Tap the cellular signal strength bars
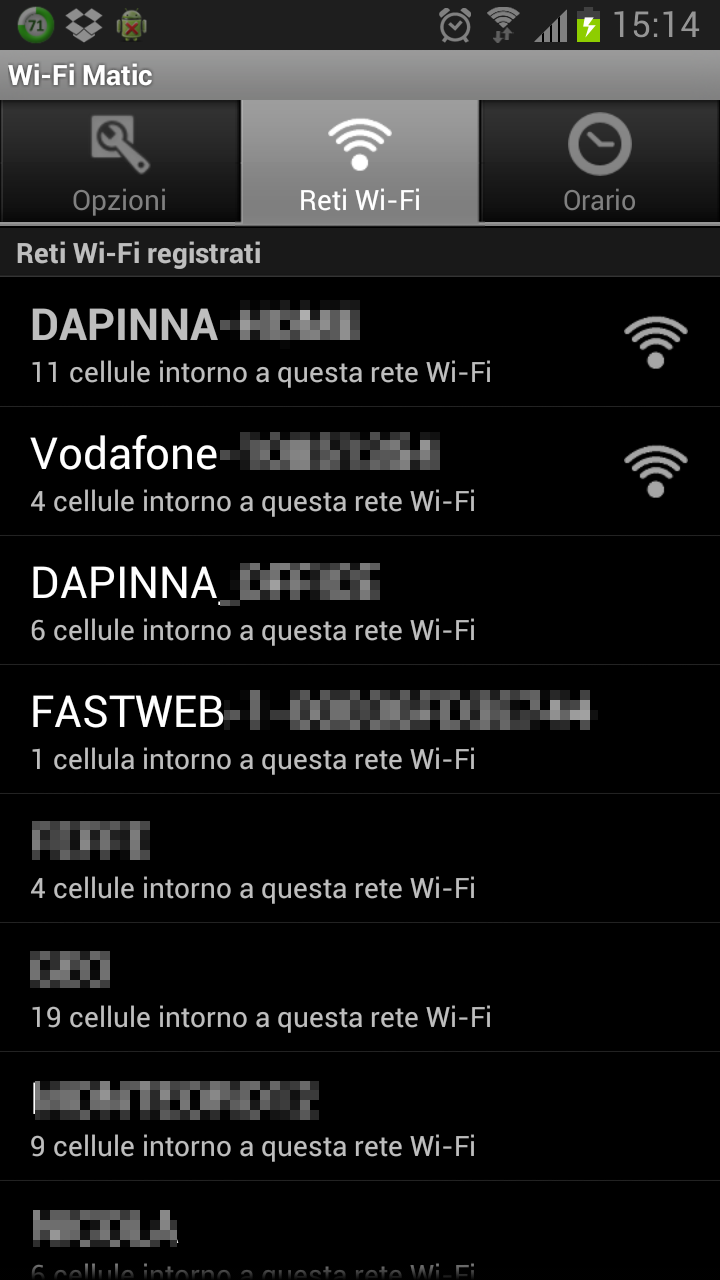The width and height of the screenshot is (720, 1280). (x=549, y=25)
